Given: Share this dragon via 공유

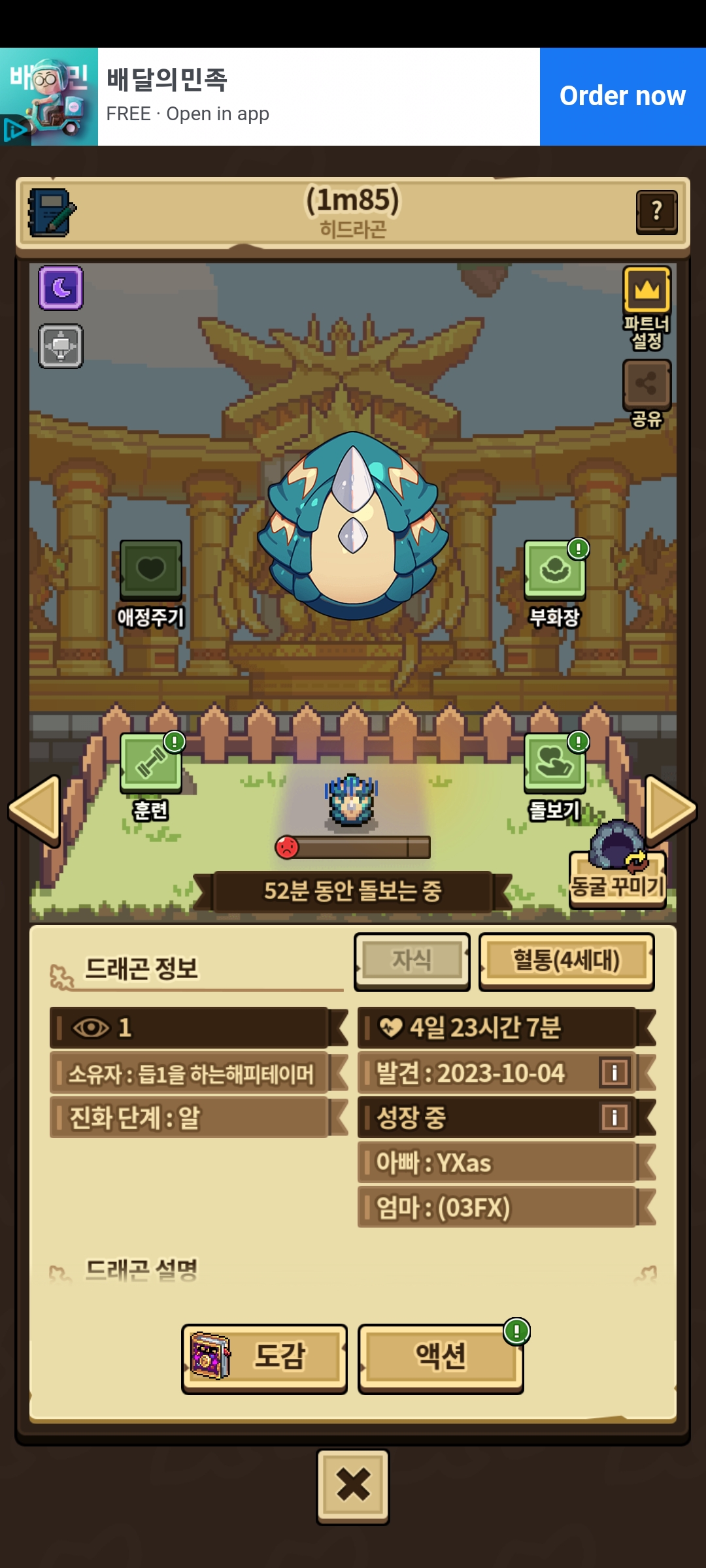Looking at the screenshot, I should [647, 384].
